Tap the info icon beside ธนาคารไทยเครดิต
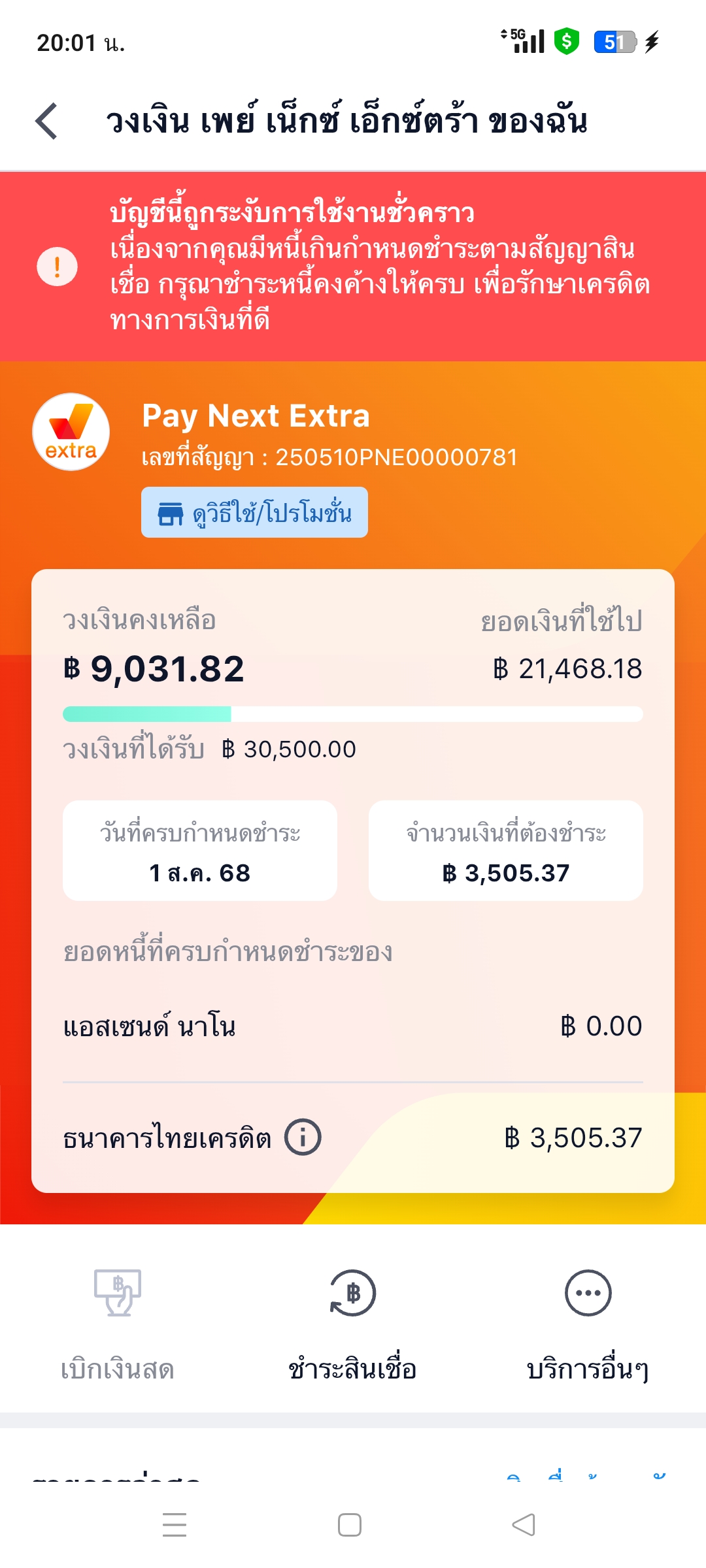Image resolution: width=706 pixels, height=1568 pixels. [x=303, y=1137]
